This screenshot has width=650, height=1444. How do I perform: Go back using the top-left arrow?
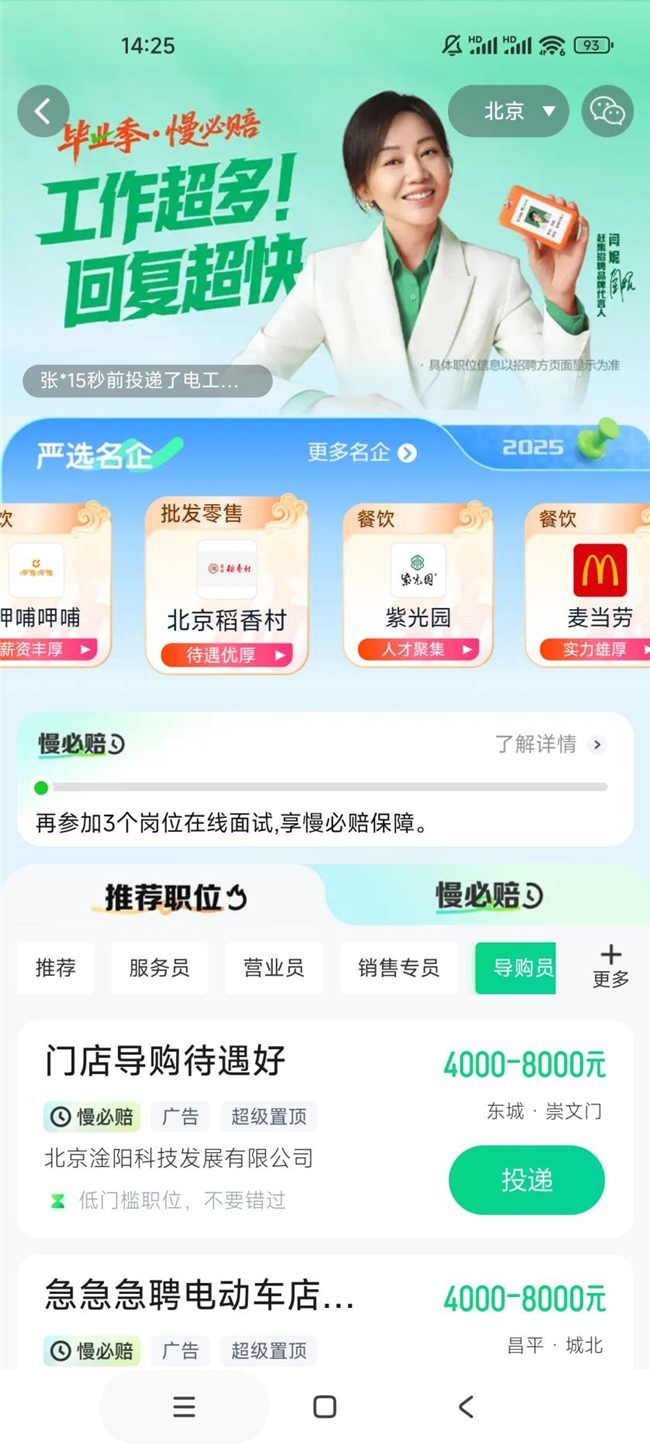pos(43,111)
